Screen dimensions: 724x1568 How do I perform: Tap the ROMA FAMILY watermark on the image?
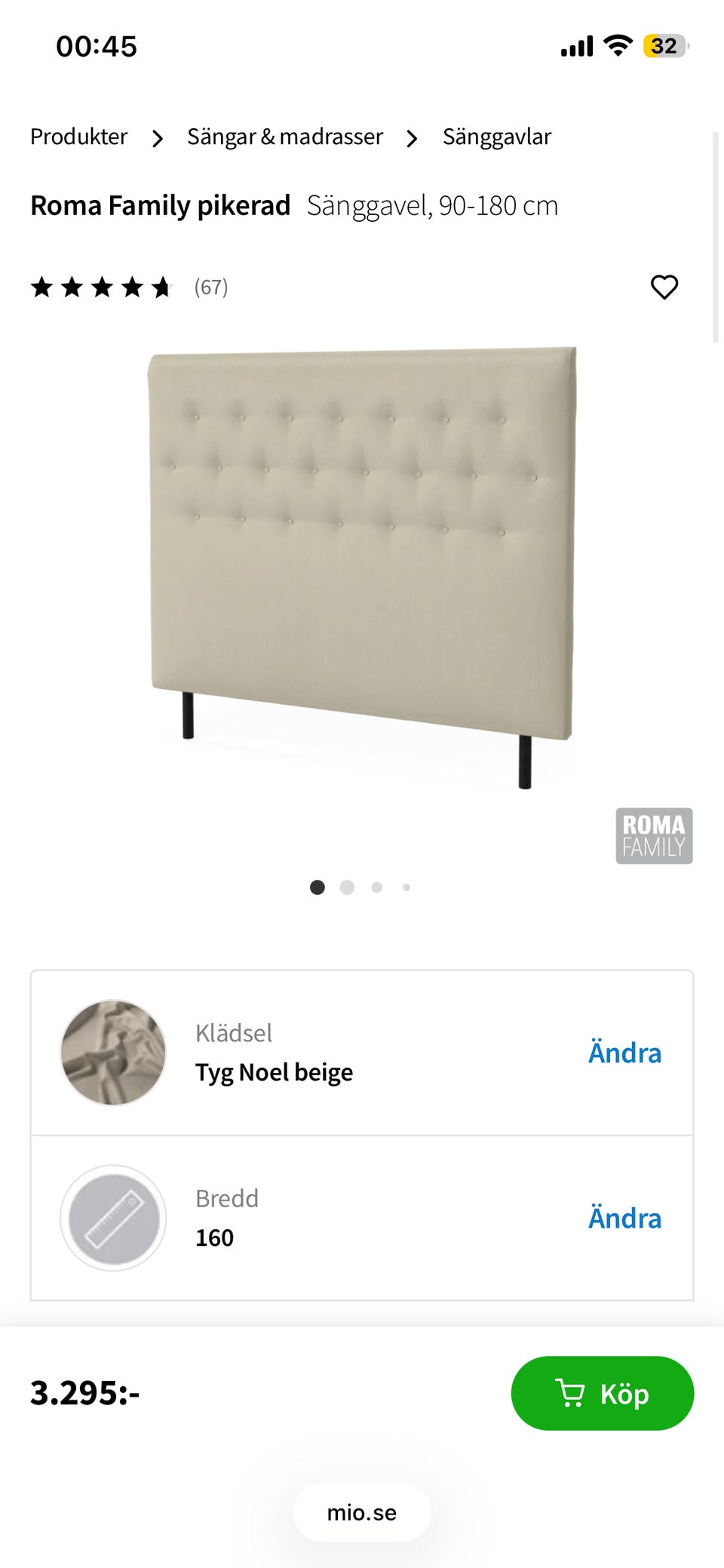[x=654, y=836]
